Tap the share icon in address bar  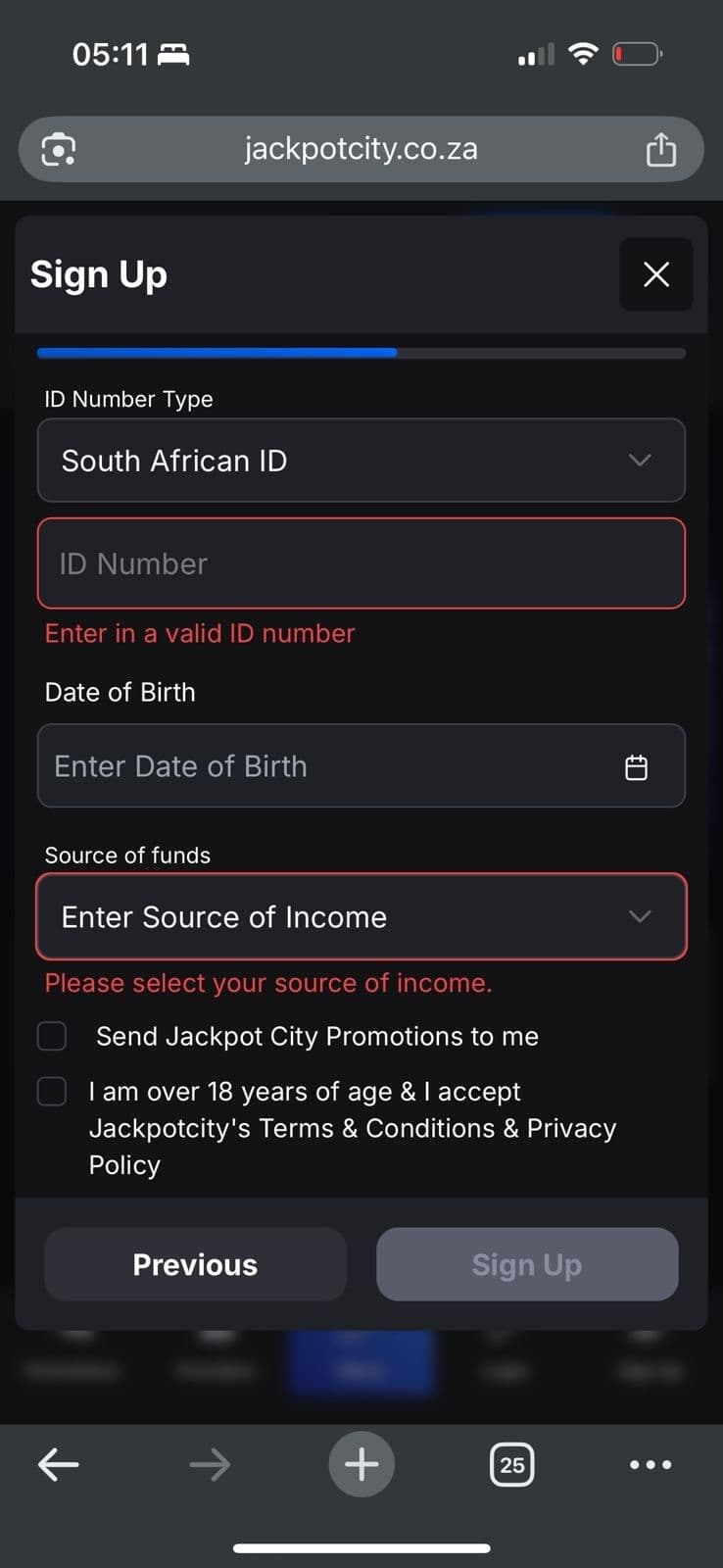pyautogui.click(x=661, y=149)
